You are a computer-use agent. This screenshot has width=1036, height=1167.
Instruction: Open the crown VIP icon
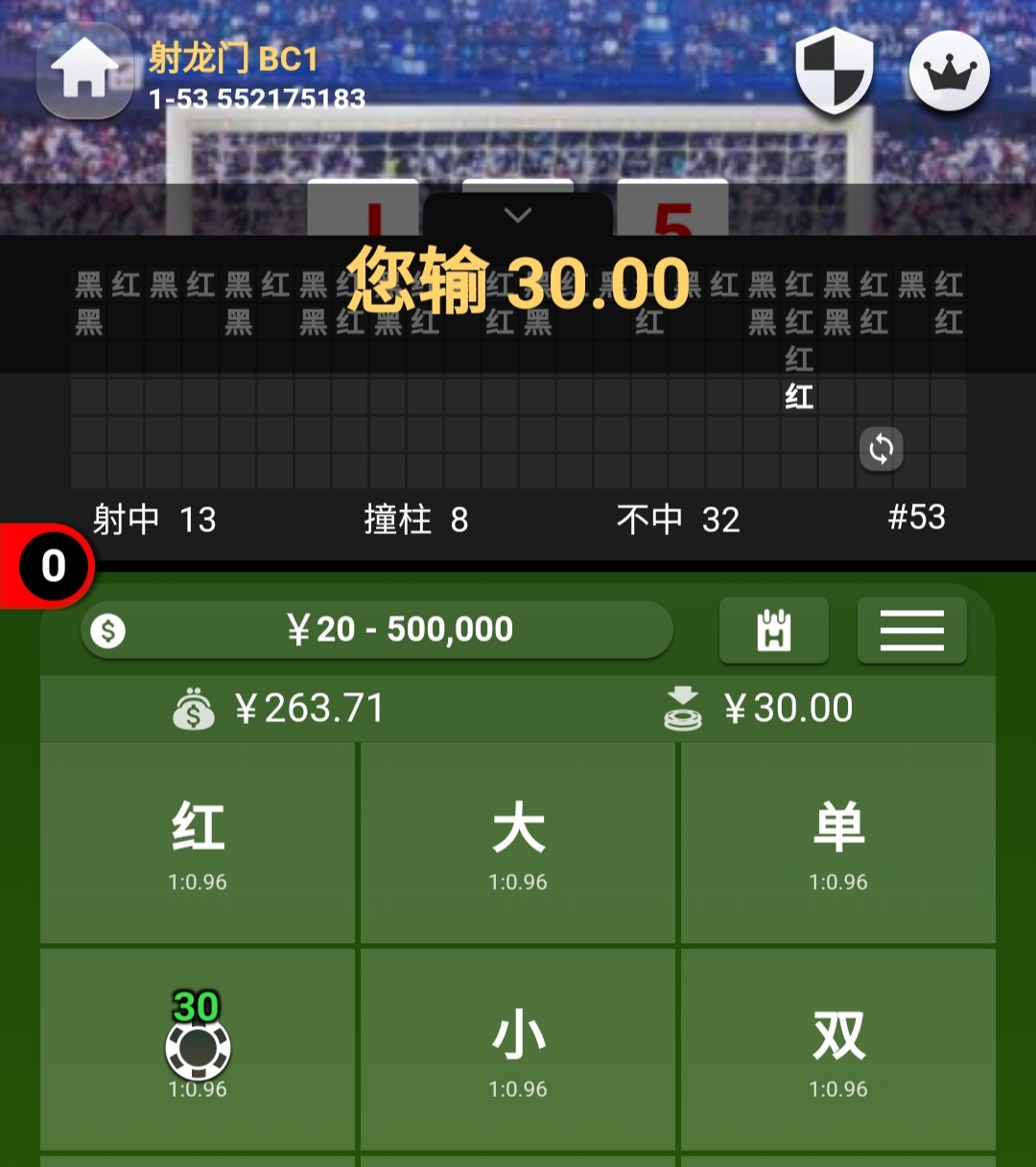click(x=949, y=72)
